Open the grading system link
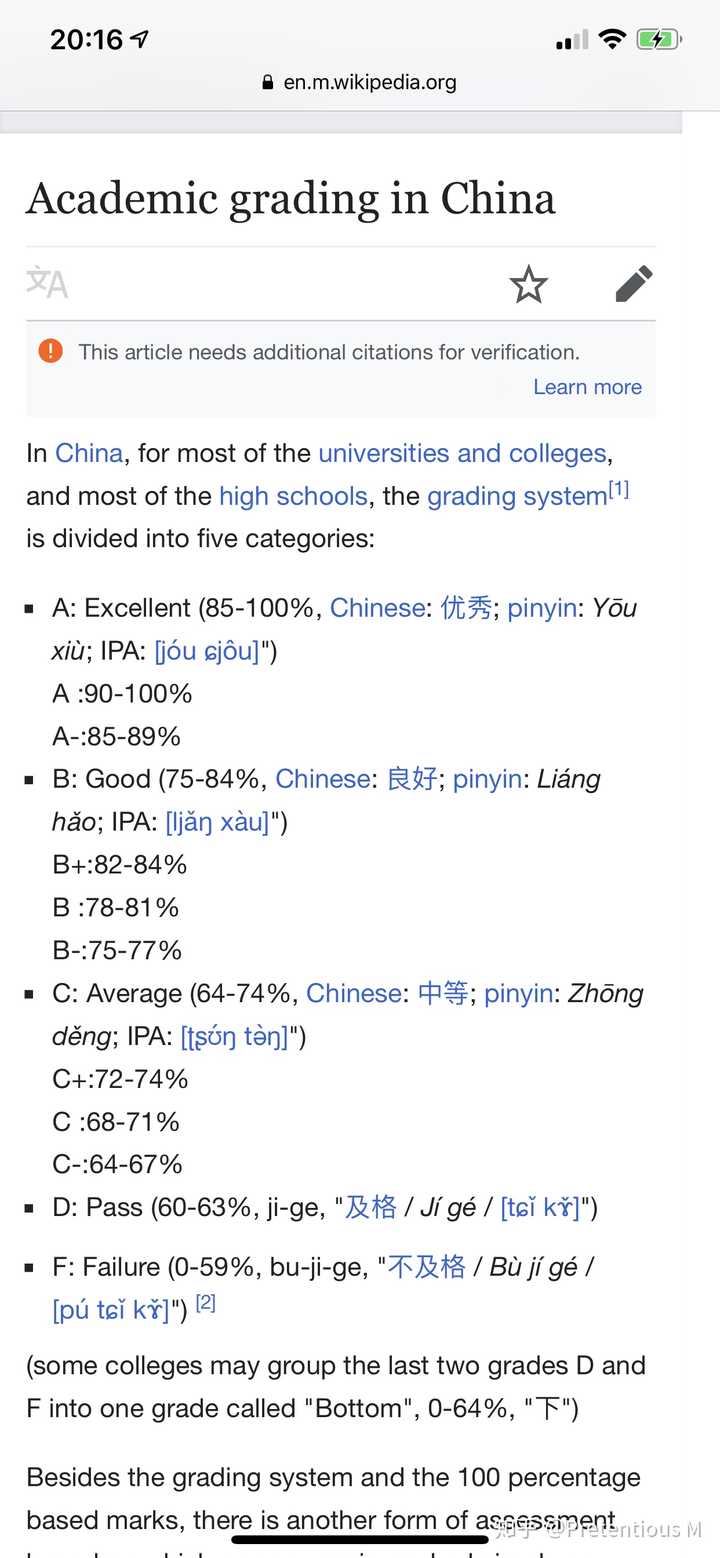720x1558 pixels. (515, 496)
